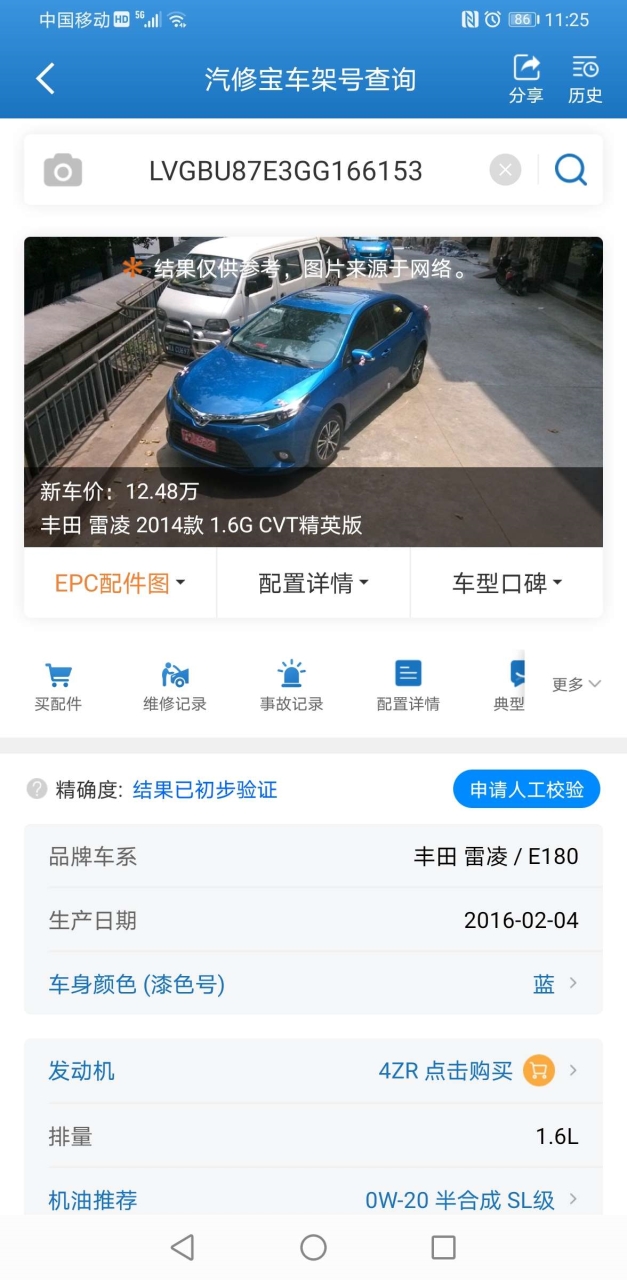Open 车身颜色 (漆色号) paint code row

tap(313, 984)
